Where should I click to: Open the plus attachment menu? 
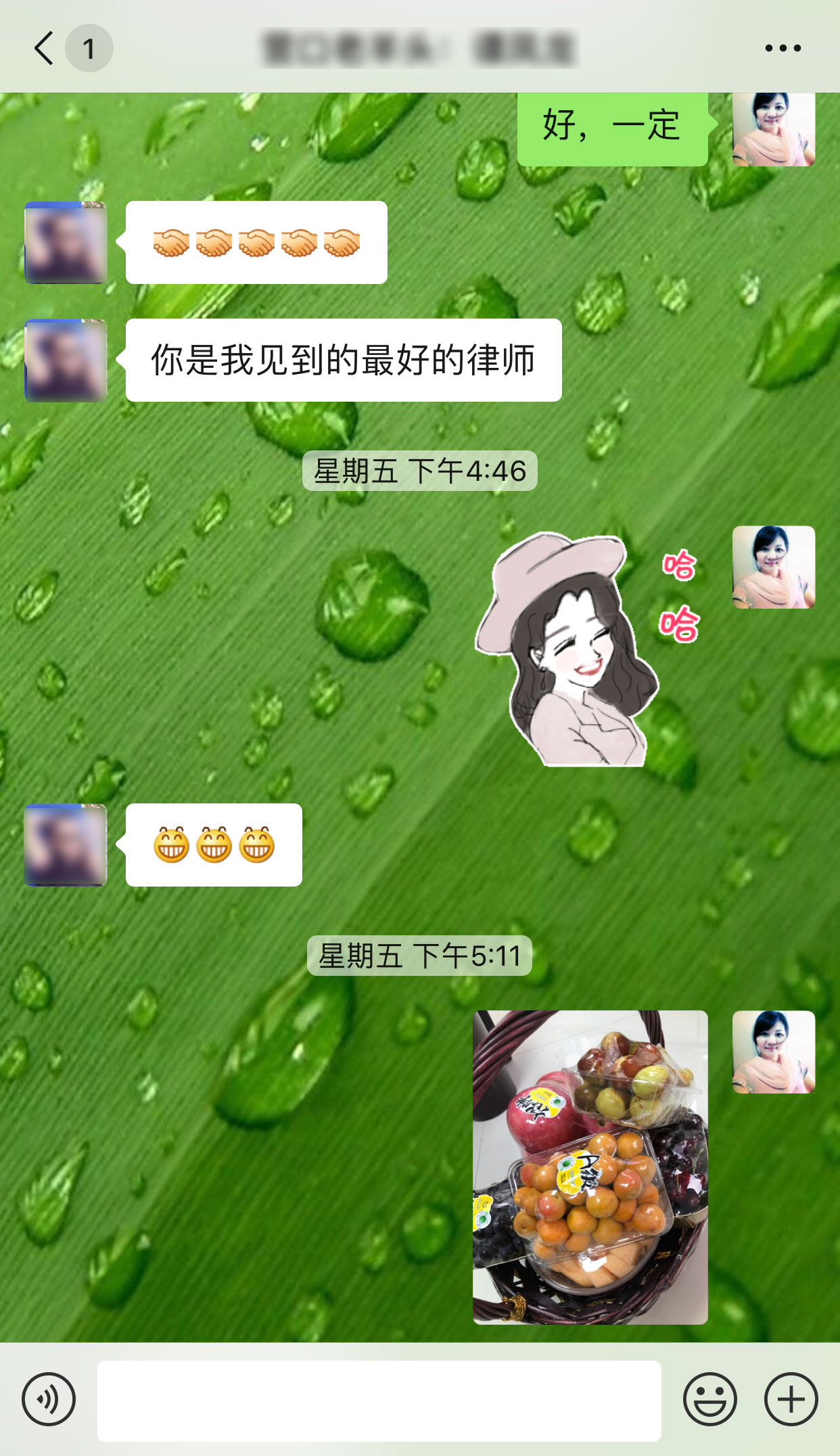tap(791, 1399)
